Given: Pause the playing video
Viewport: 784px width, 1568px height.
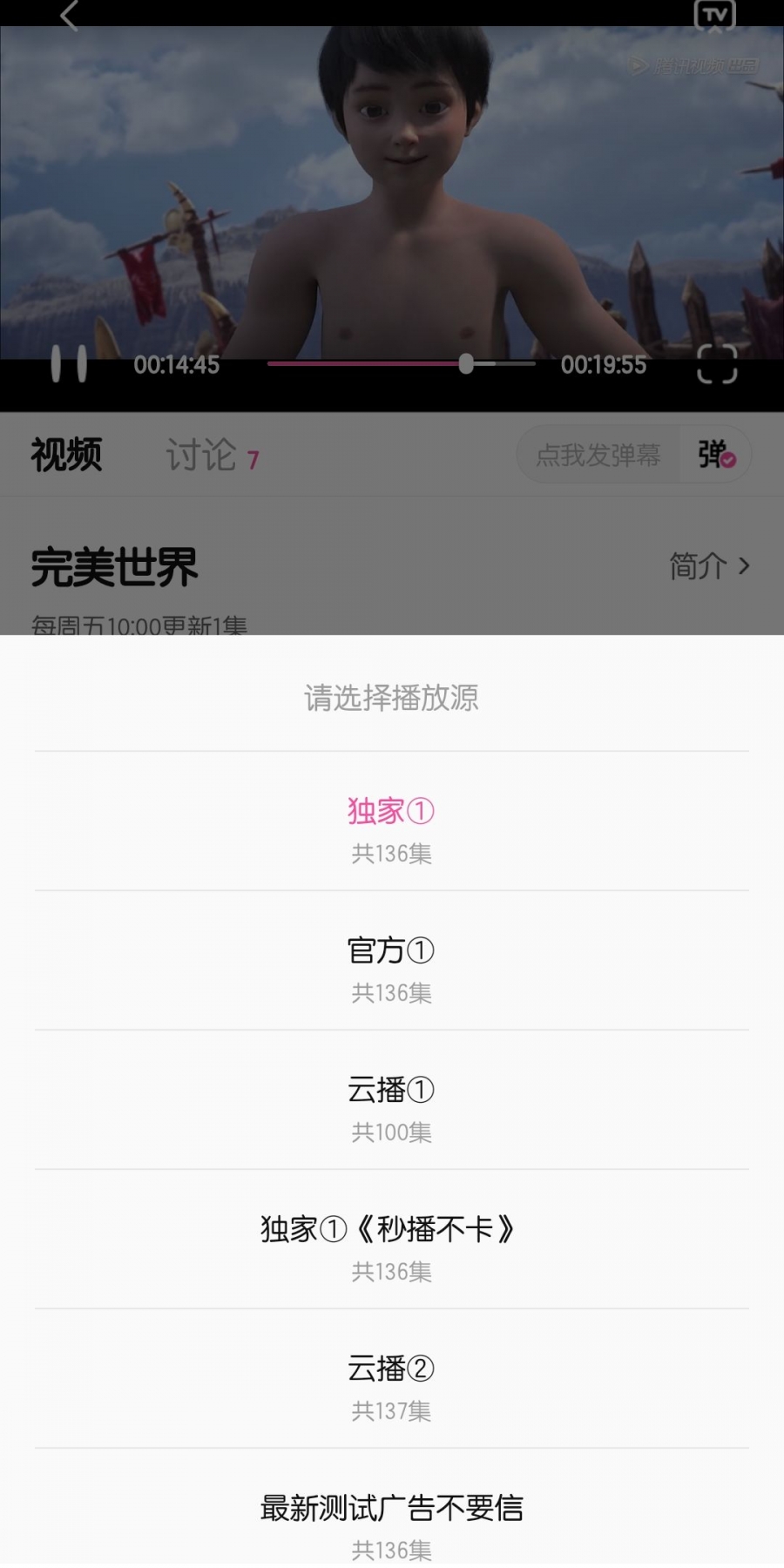Looking at the screenshot, I should [x=69, y=364].
